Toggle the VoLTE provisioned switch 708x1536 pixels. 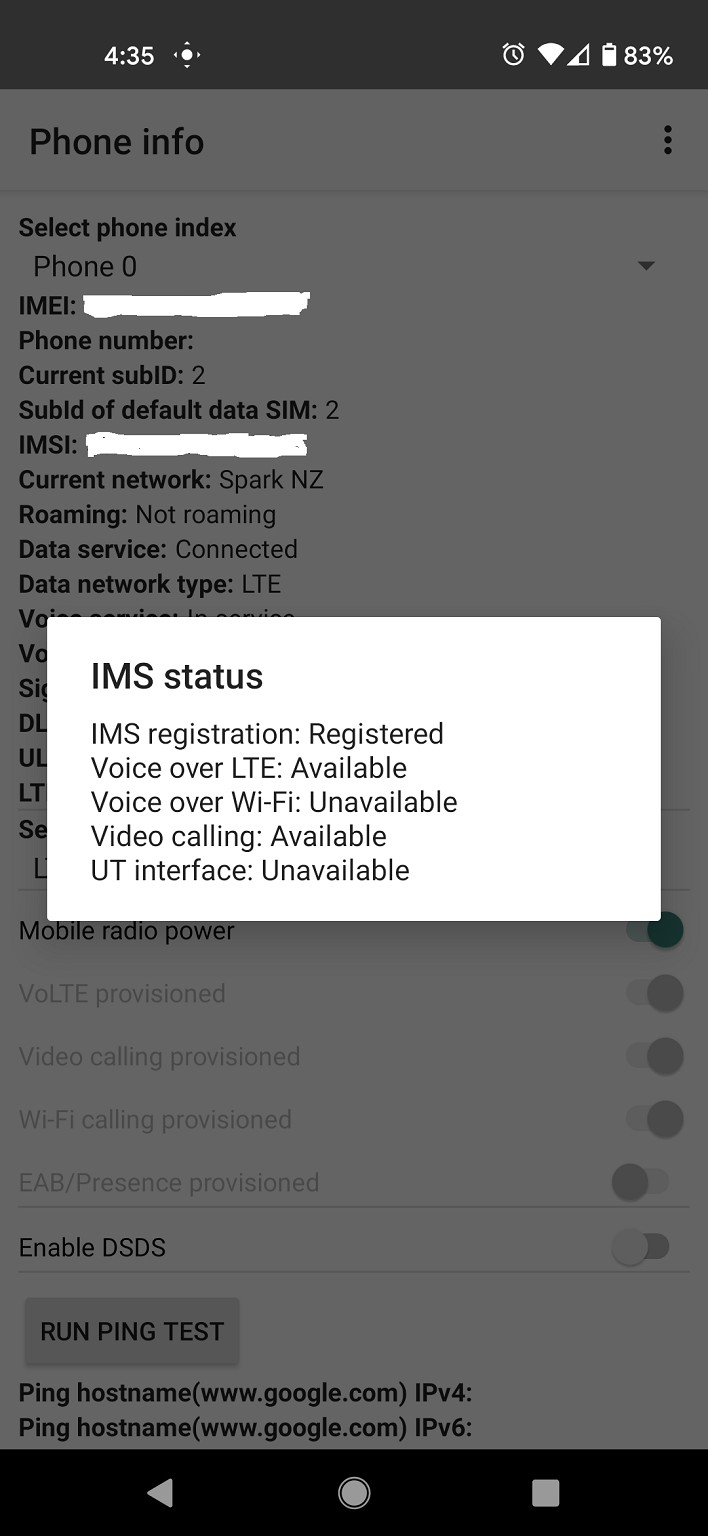pos(655,993)
